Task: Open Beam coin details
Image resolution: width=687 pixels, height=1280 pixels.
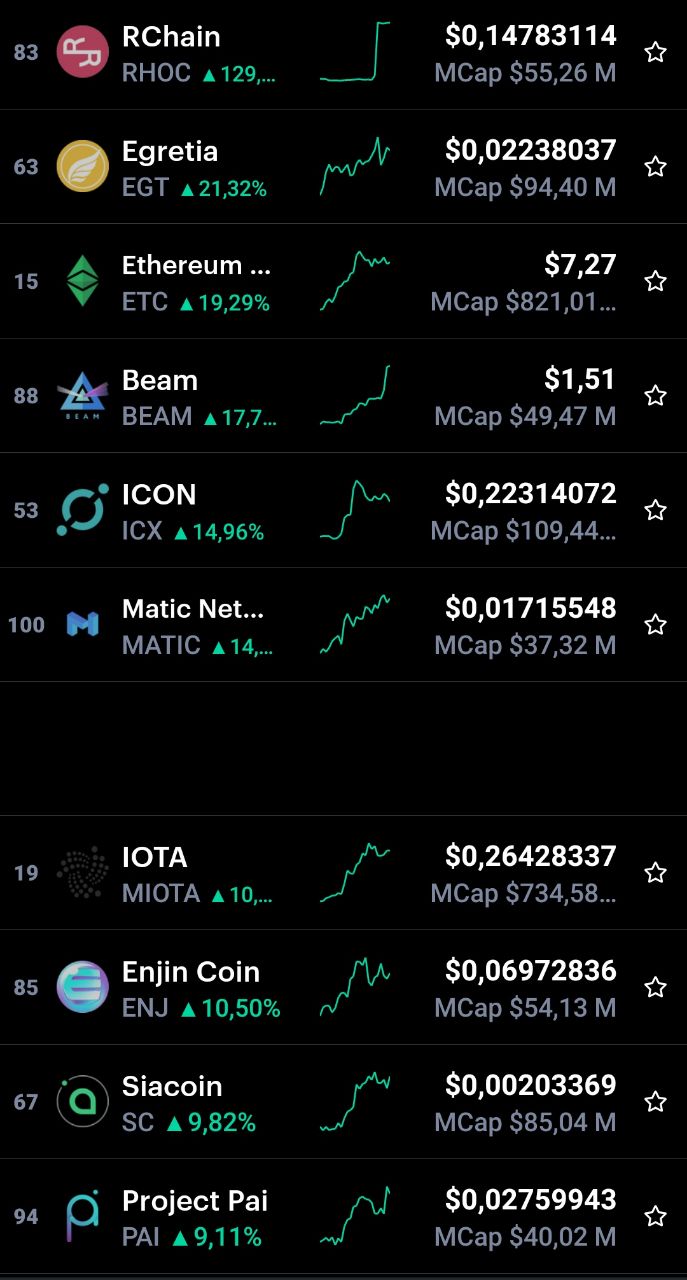Action: point(343,396)
